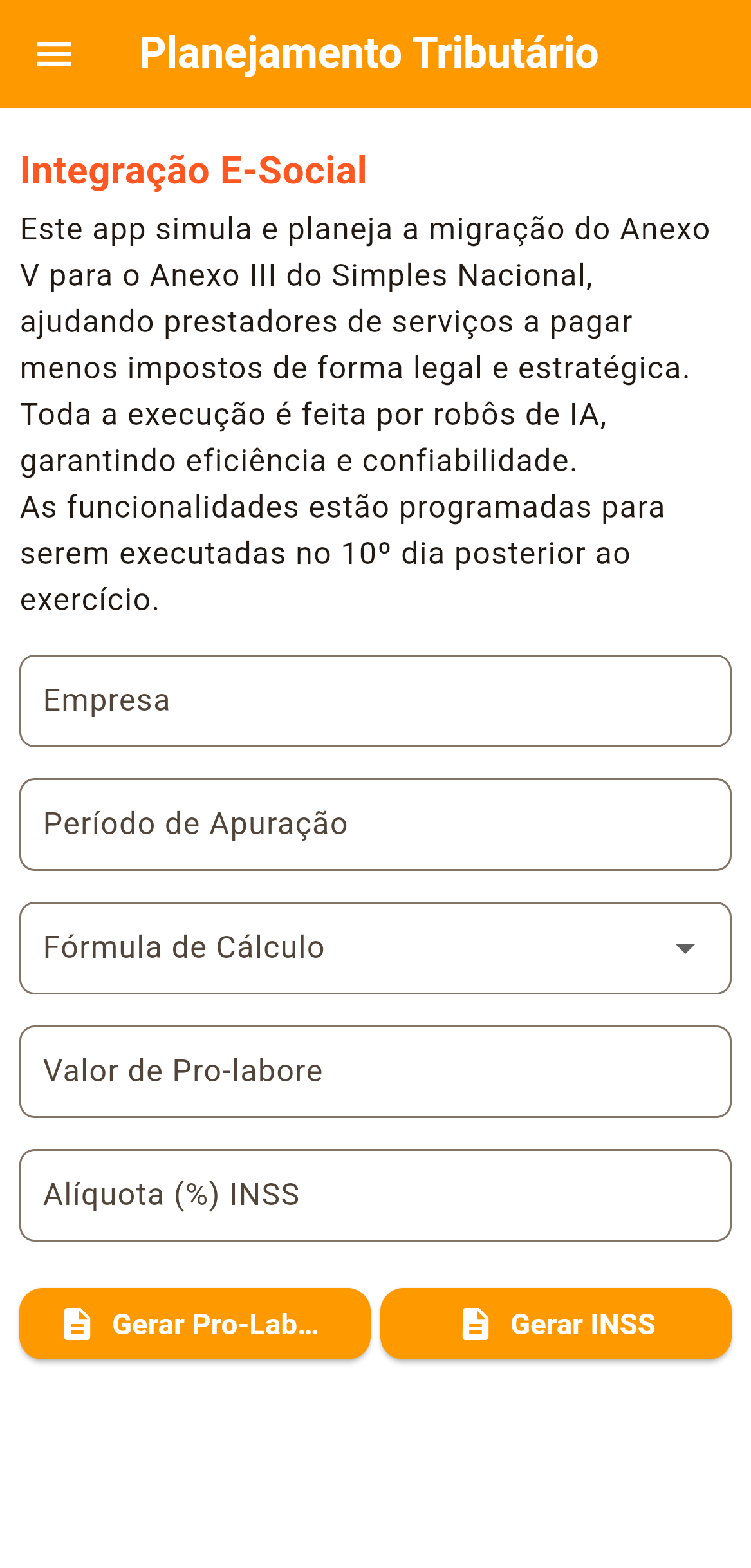Focus the Período de Apuração field

tap(375, 824)
